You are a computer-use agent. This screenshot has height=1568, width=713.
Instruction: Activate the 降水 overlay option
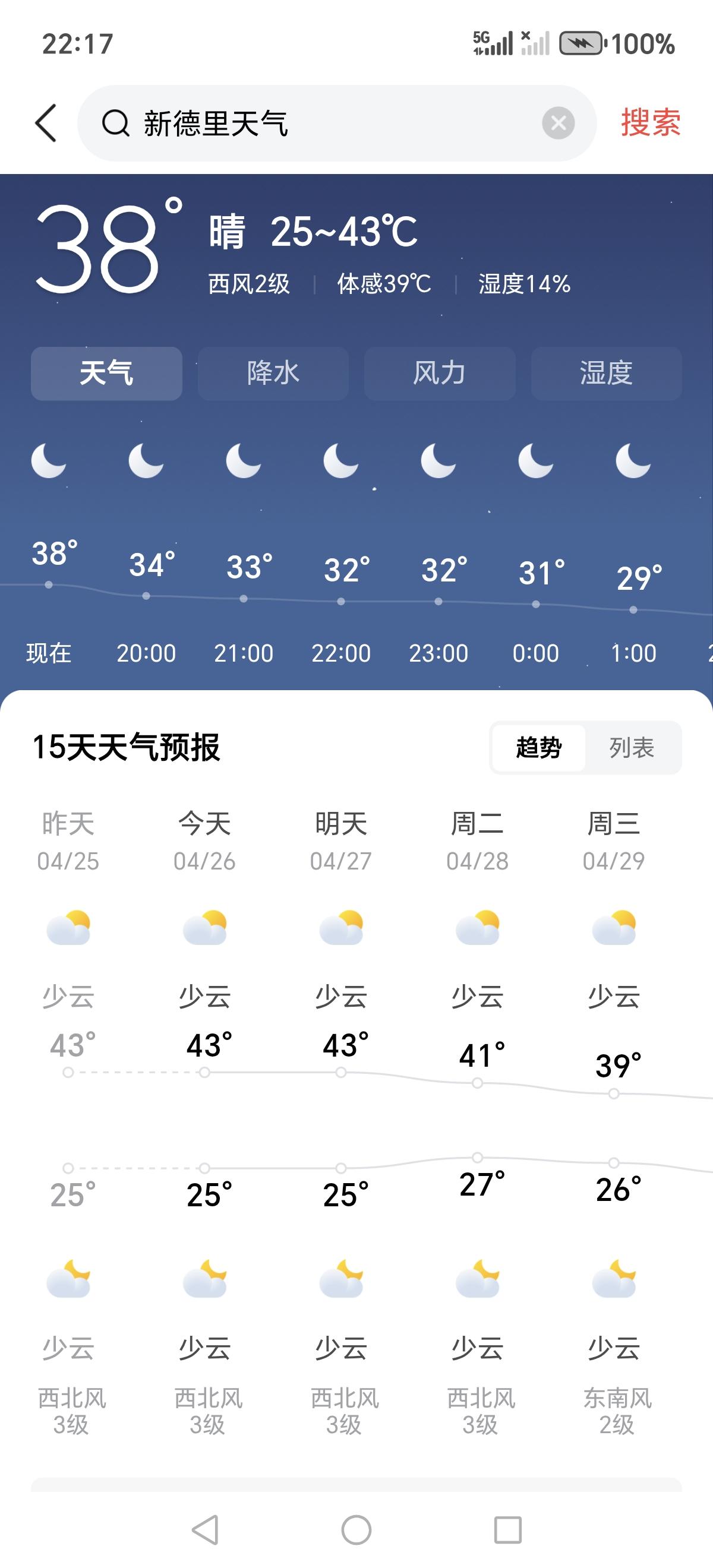(x=273, y=374)
